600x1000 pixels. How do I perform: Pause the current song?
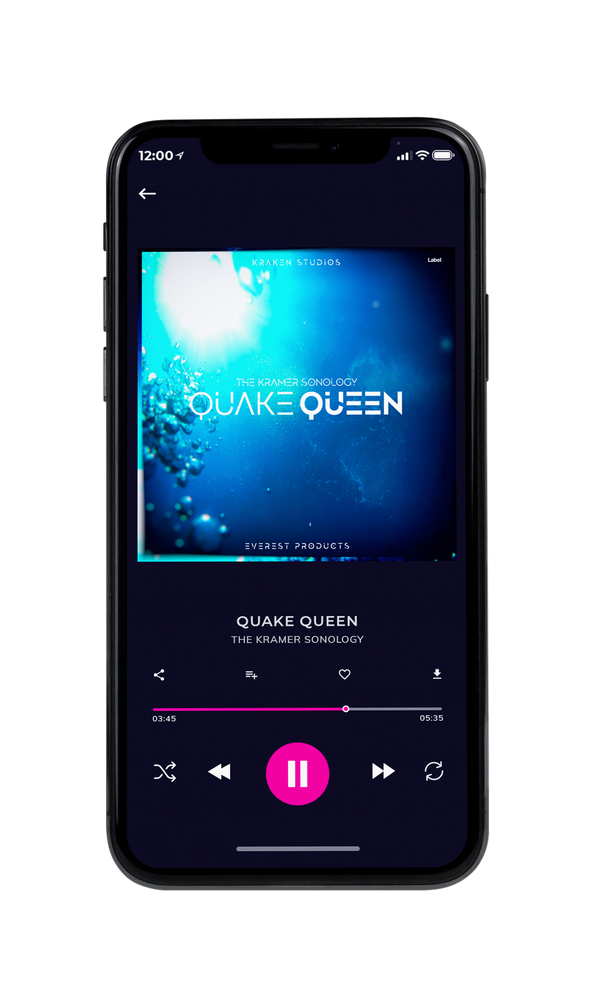point(297,774)
